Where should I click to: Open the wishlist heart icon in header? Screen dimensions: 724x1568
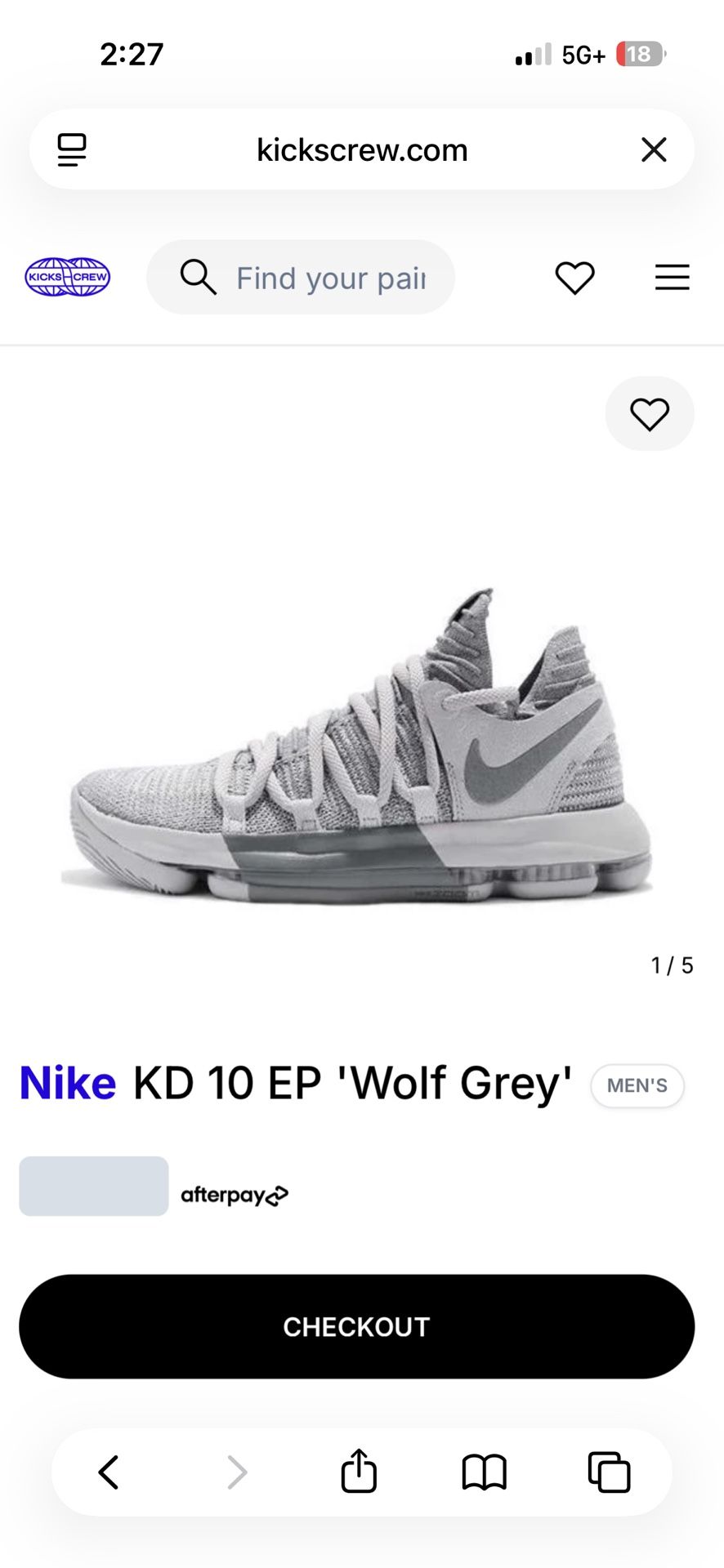click(x=574, y=278)
